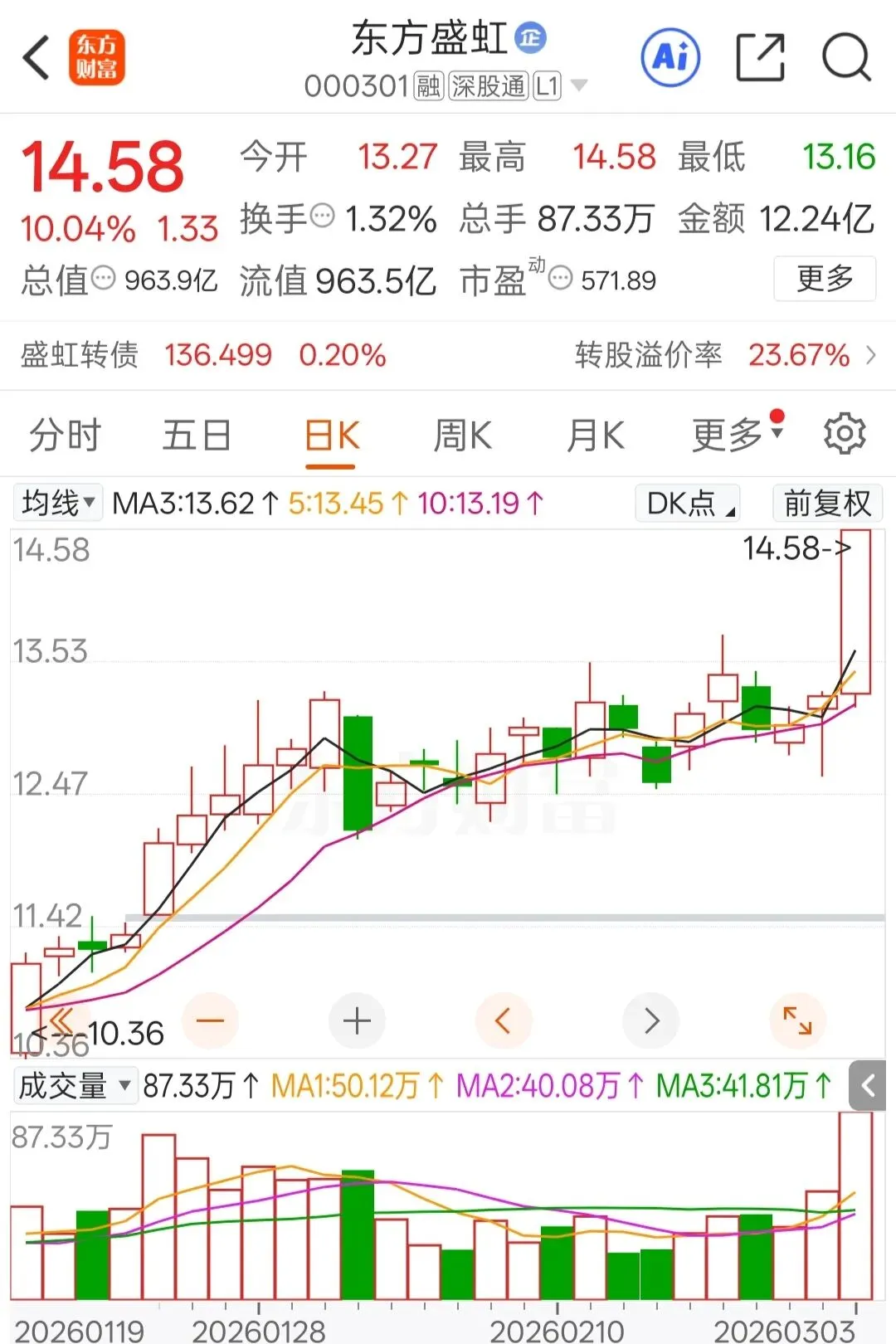Tap 更多 button for more quote data
Viewport: 896px width, 1344px height.
(824, 279)
